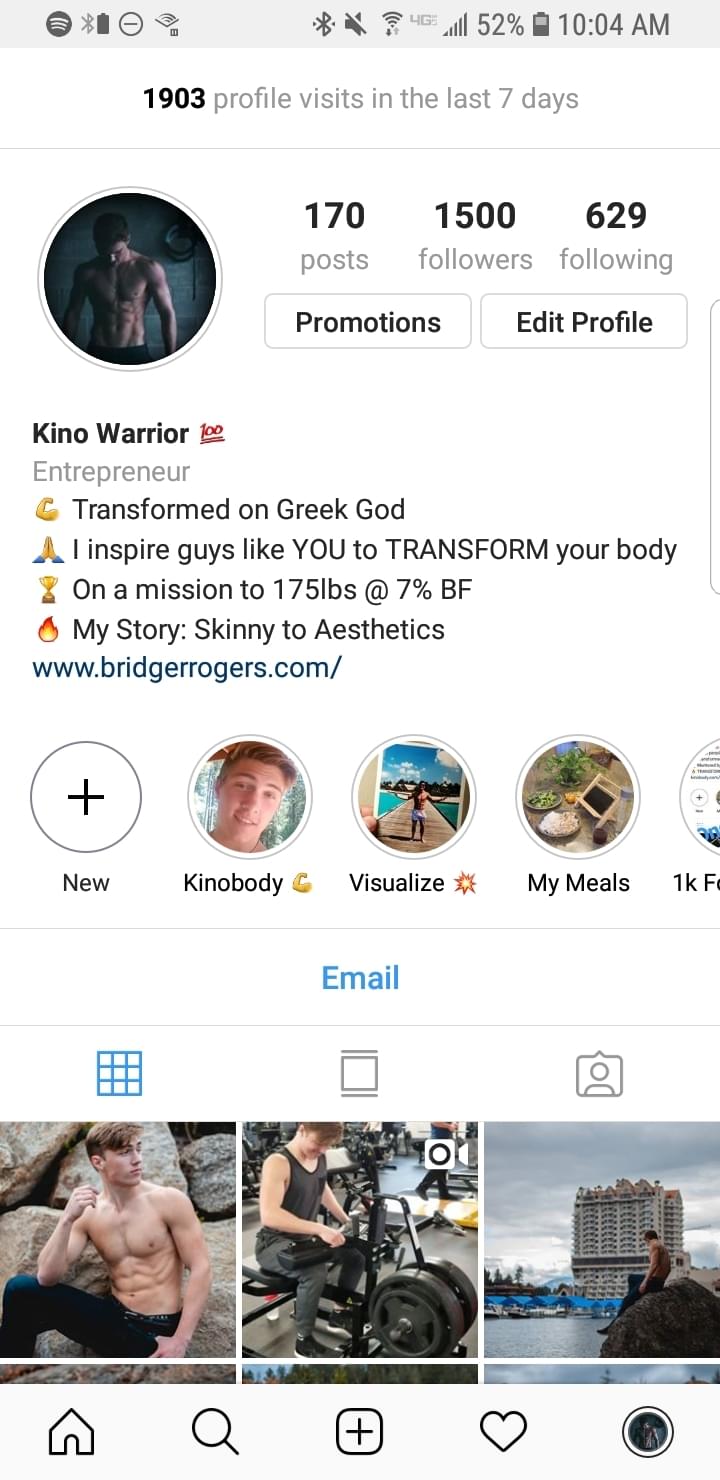View the followers list
The image size is (720, 1480).
coord(475,235)
